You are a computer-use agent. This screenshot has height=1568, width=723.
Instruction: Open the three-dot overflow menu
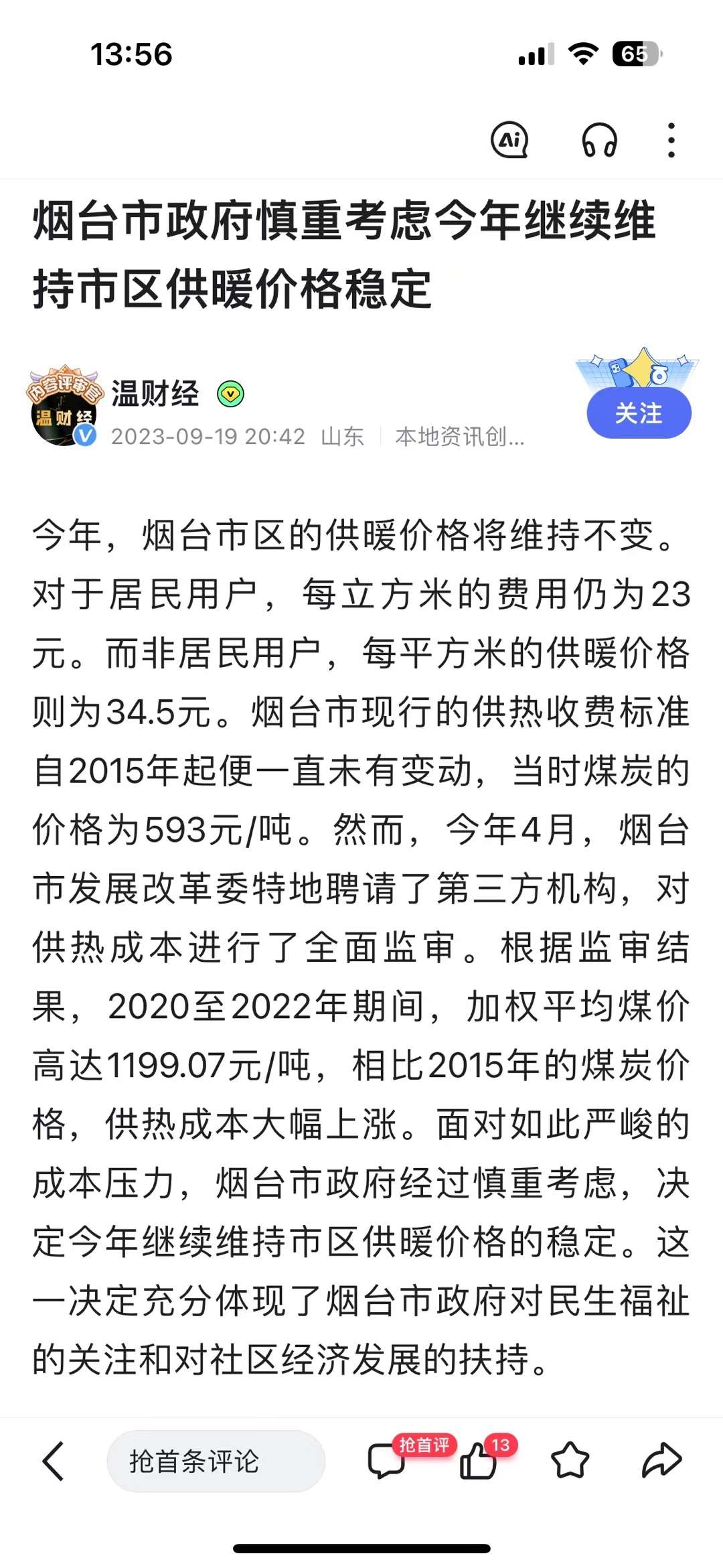(x=671, y=141)
